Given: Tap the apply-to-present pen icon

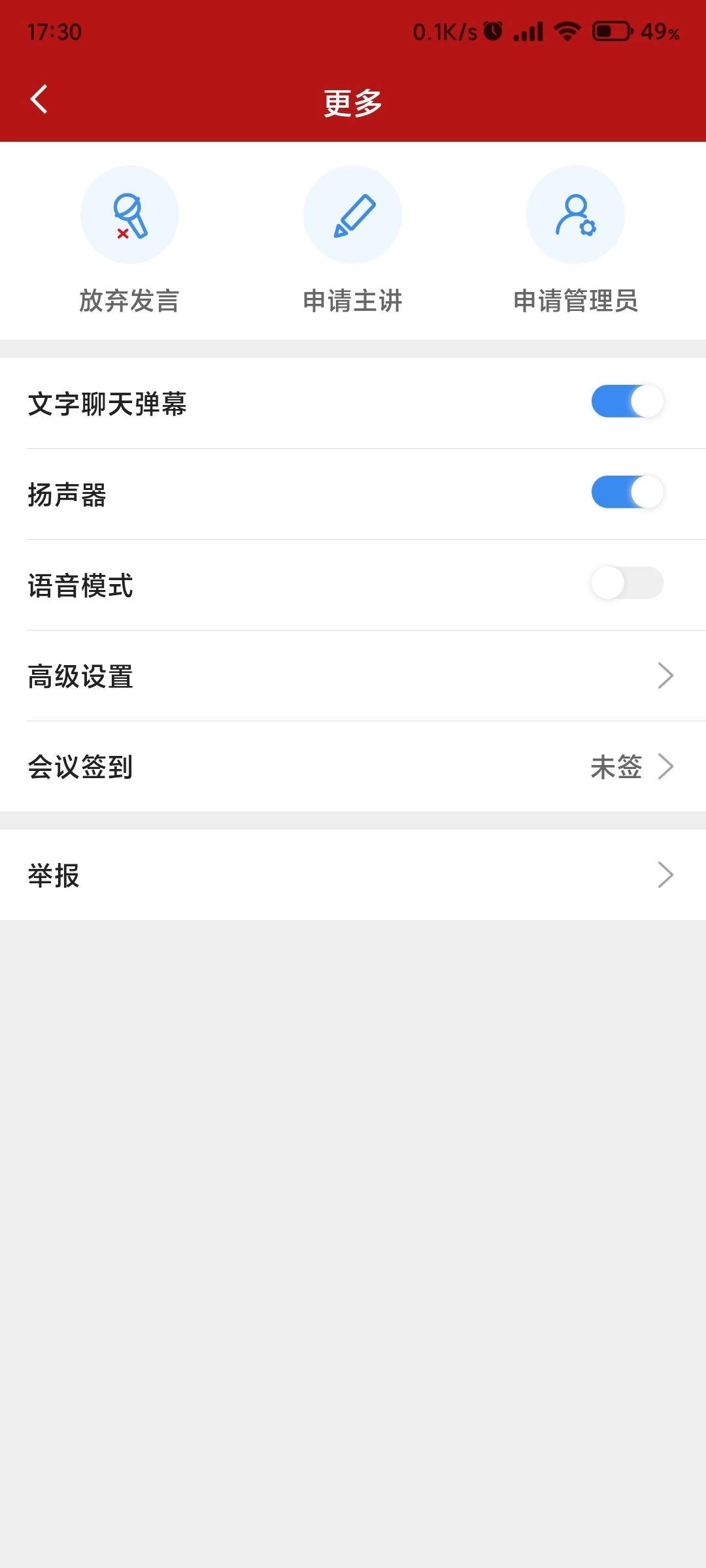Looking at the screenshot, I should tap(352, 216).
